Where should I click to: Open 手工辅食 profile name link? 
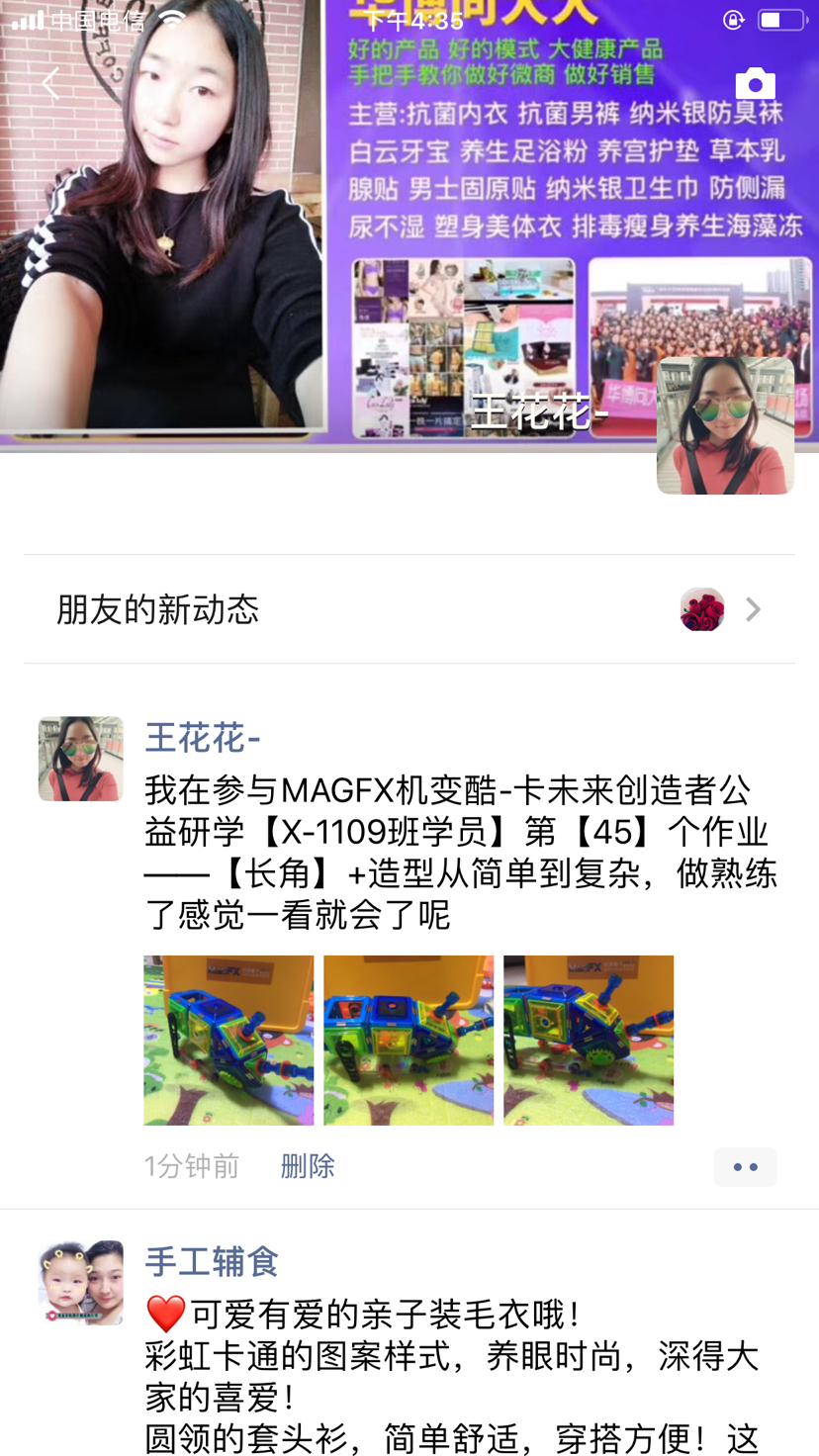212,1261
